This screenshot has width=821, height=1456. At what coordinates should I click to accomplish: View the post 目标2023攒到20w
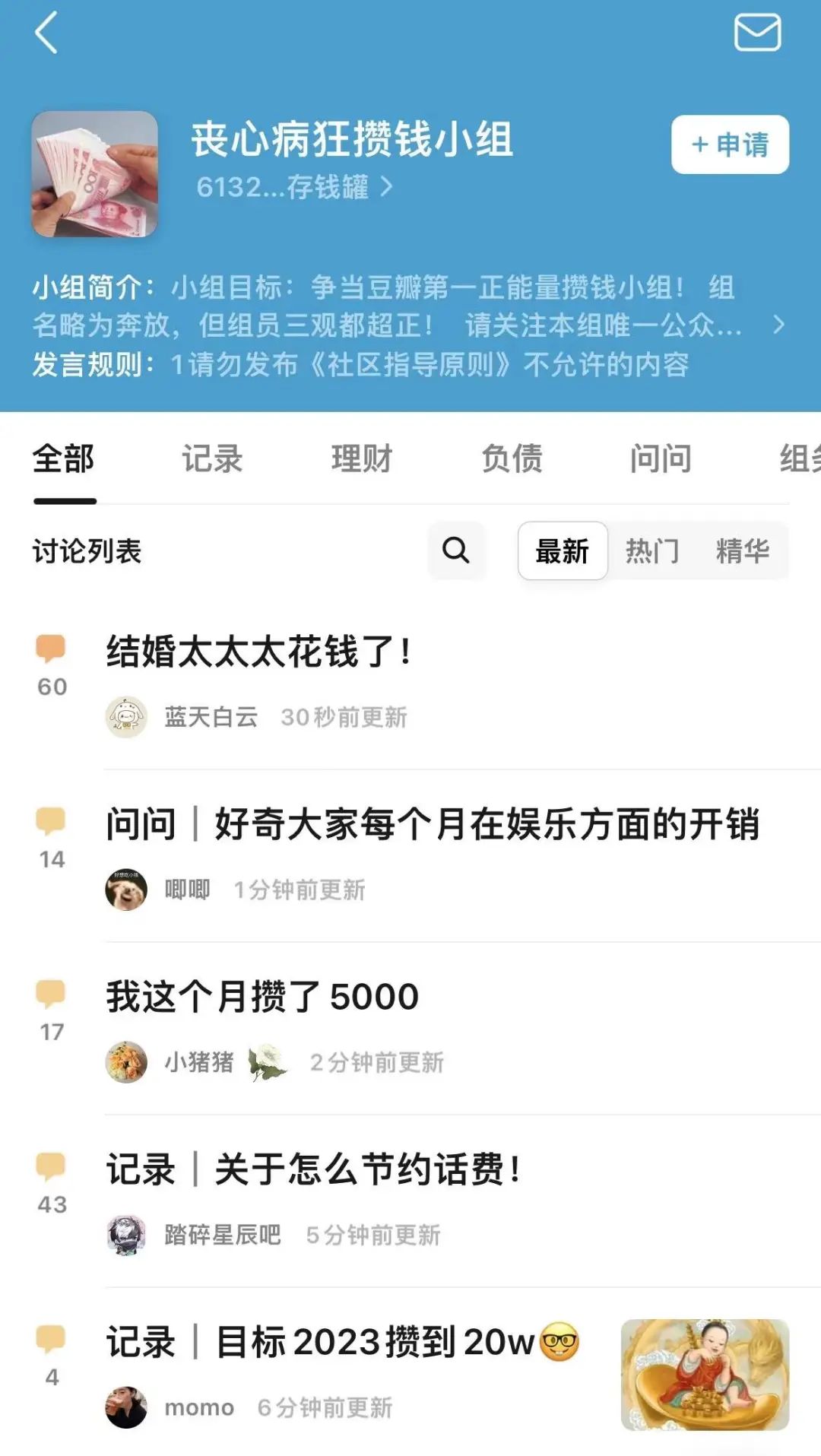click(342, 1342)
